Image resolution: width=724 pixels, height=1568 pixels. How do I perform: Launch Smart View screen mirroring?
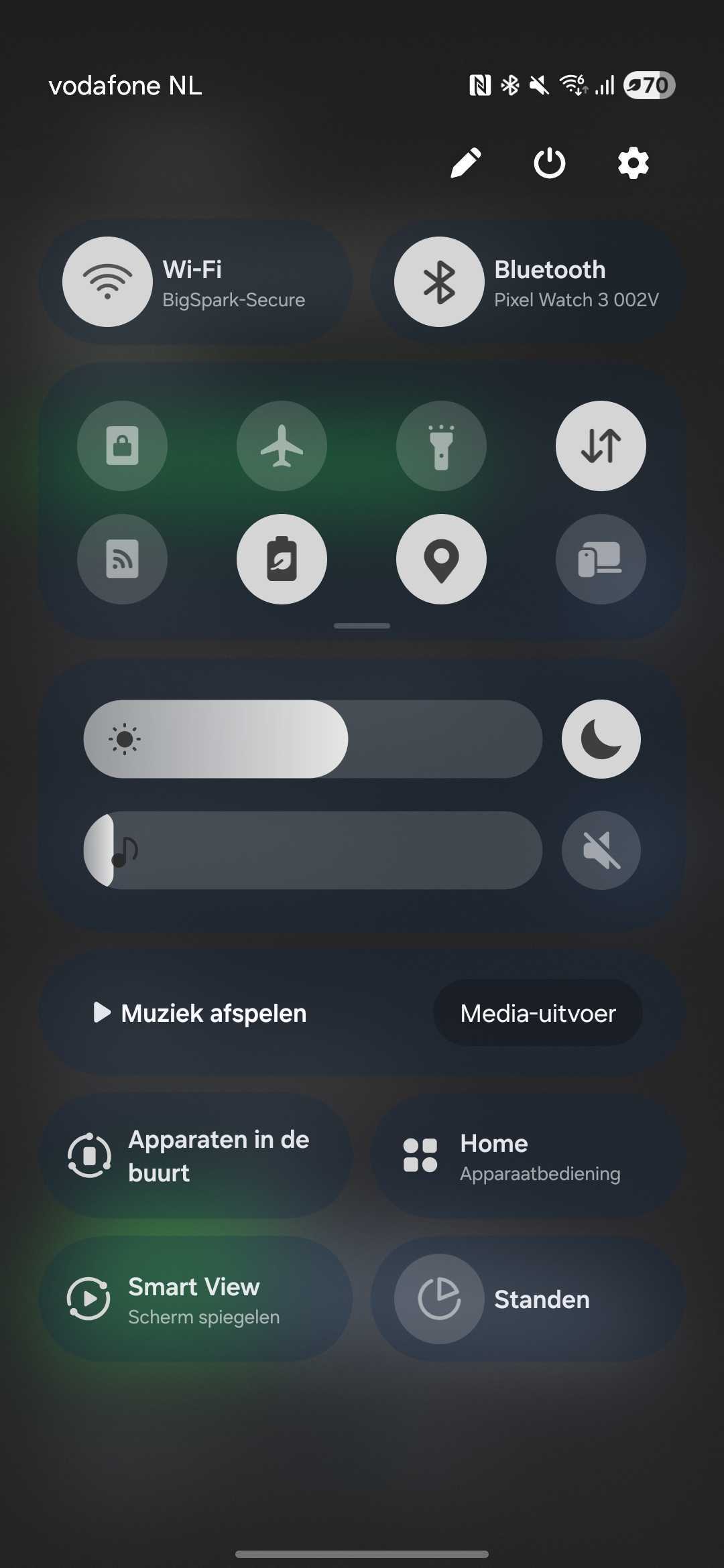(196, 1299)
